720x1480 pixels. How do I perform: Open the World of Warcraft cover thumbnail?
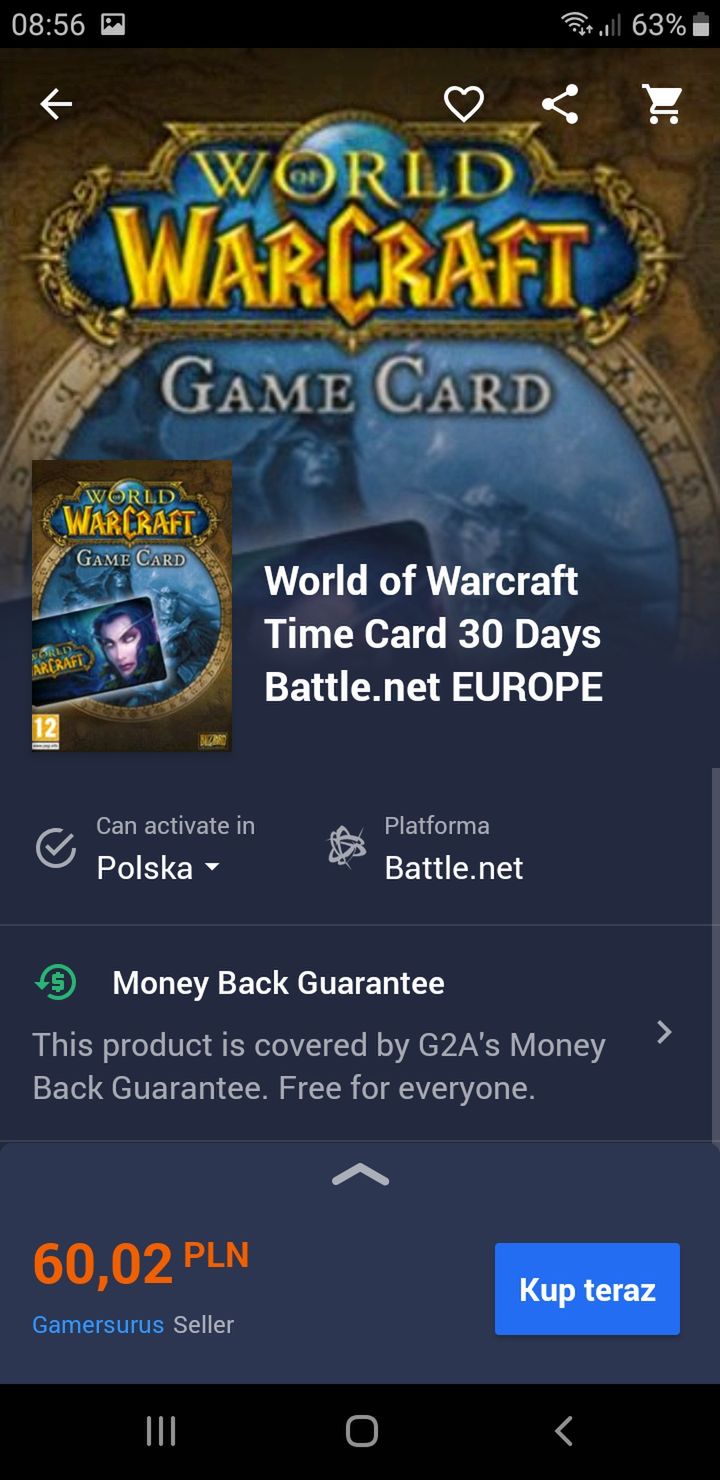click(x=132, y=606)
